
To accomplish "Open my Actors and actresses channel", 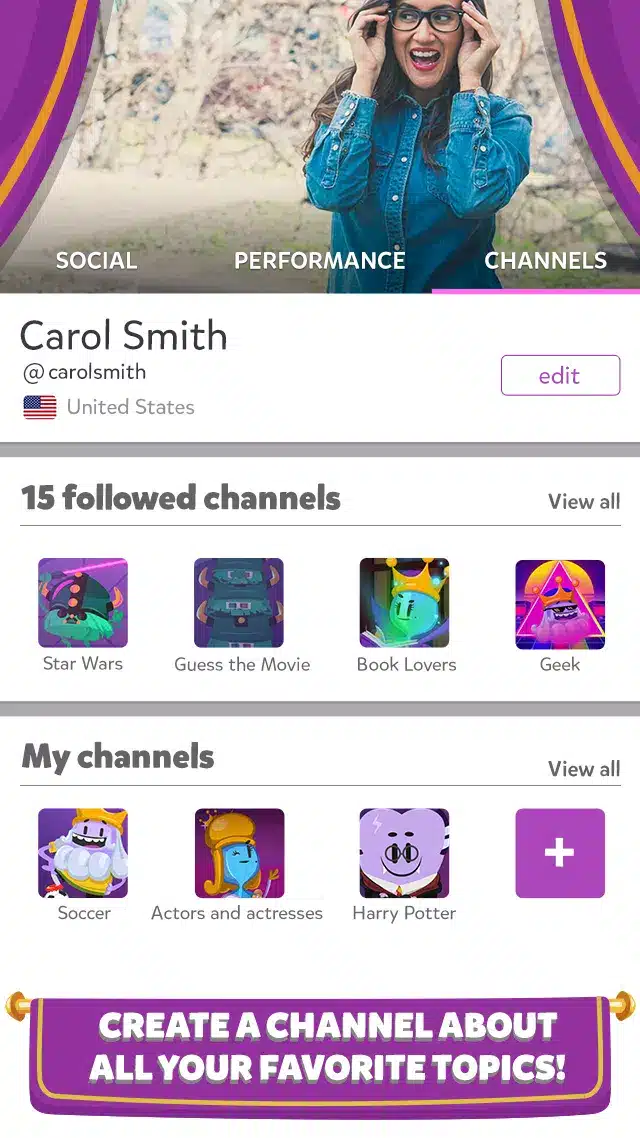I will [x=239, y=853].
